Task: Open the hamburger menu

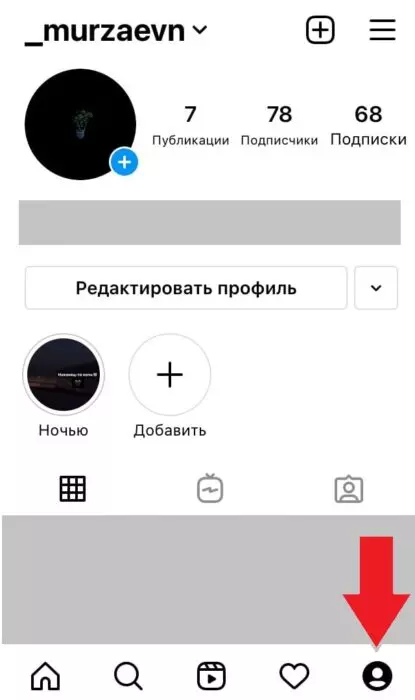Action: click(x=382, y=30)
